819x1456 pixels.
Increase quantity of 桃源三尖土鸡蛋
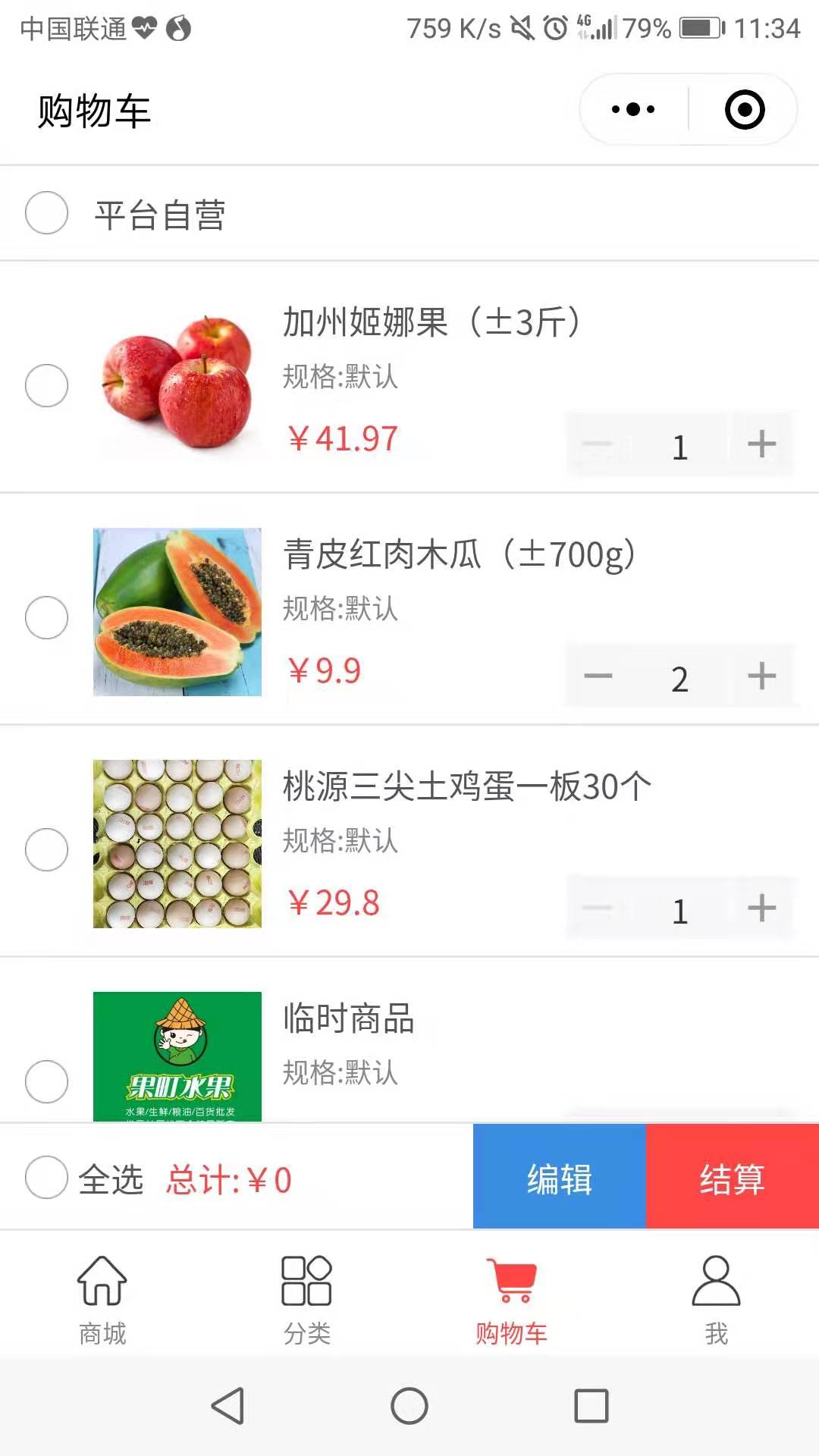(x=761, y=908)
